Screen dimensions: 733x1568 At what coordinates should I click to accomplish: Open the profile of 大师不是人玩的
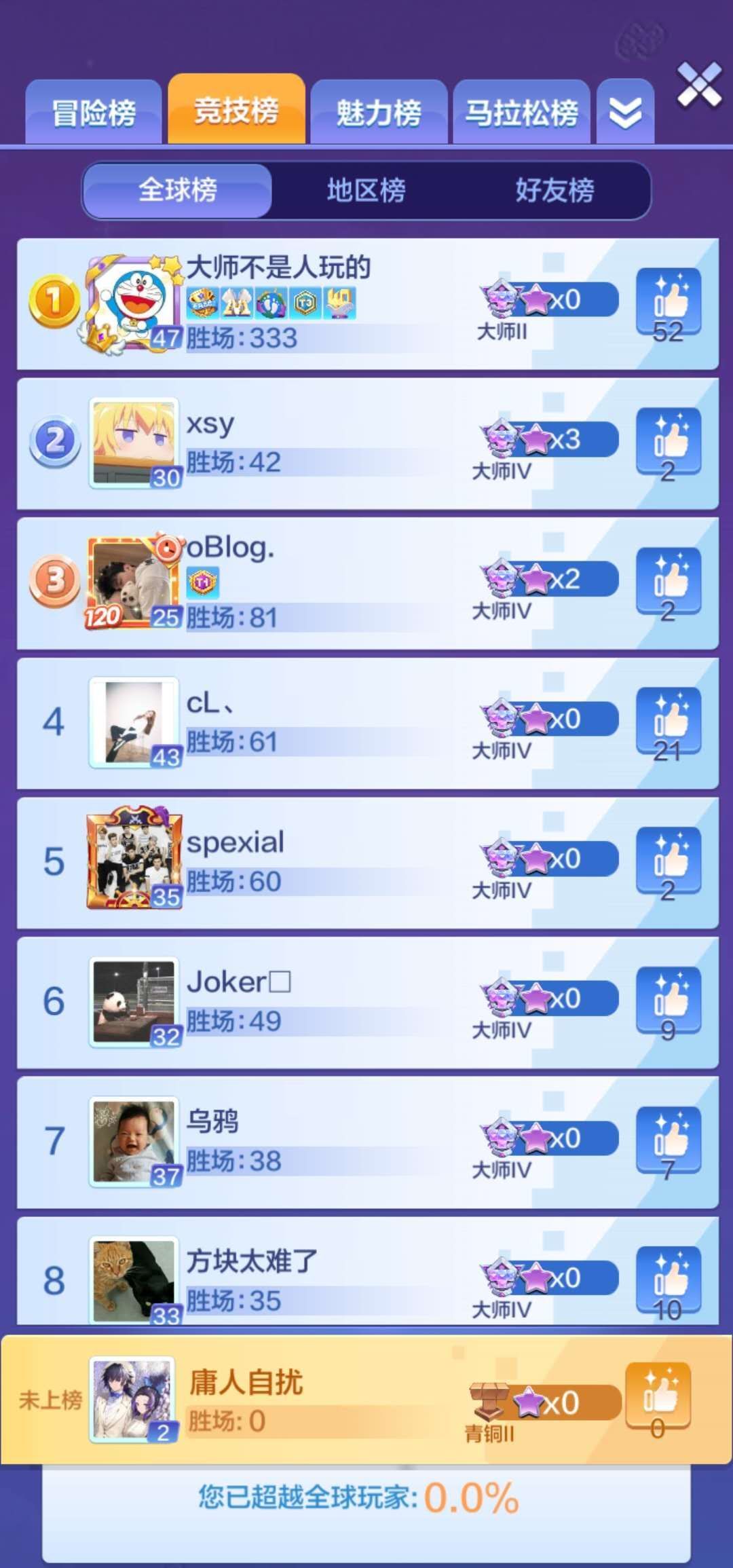tap(134, 303)
